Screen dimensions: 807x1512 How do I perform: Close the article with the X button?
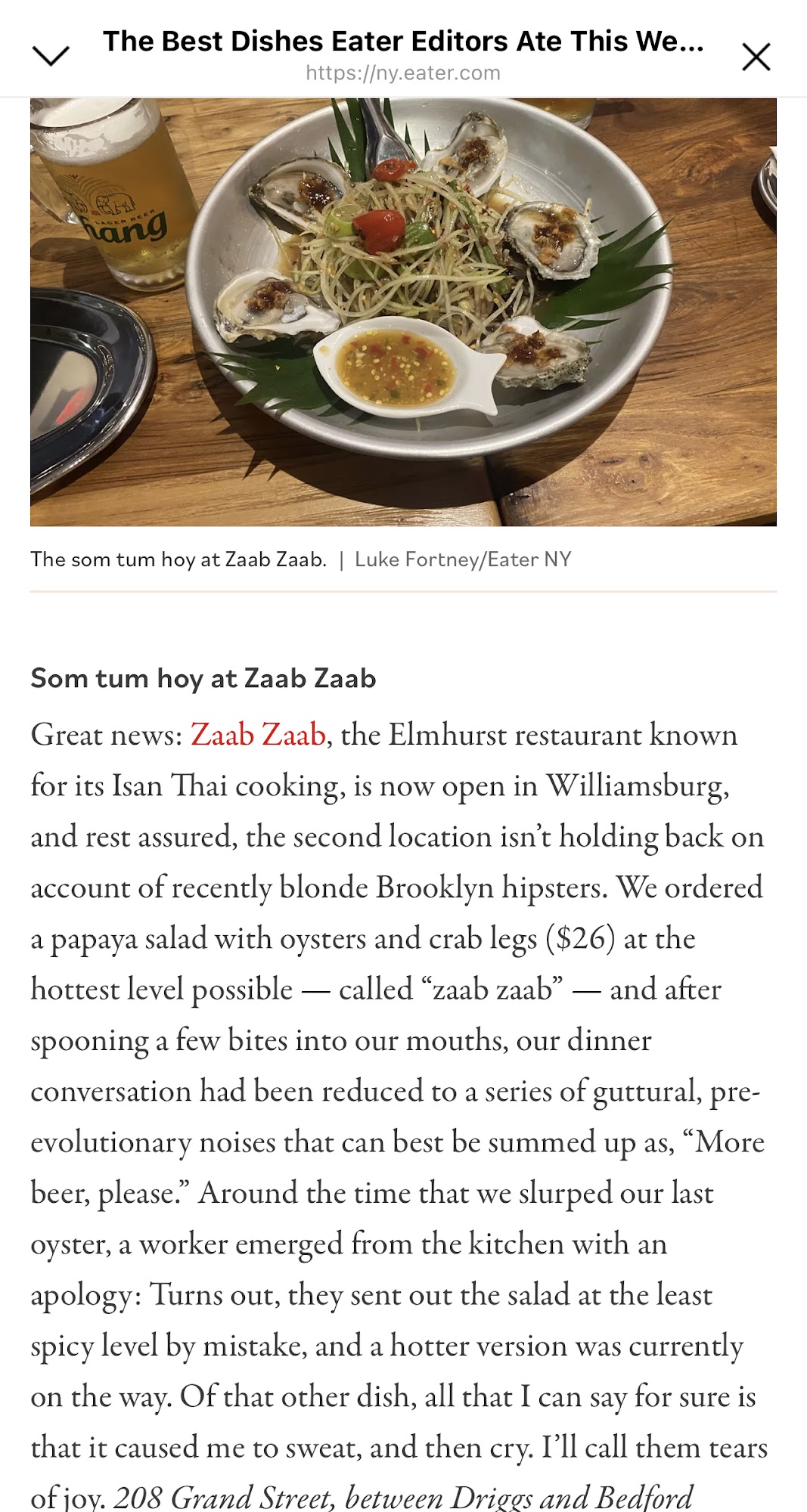[756, 57]
